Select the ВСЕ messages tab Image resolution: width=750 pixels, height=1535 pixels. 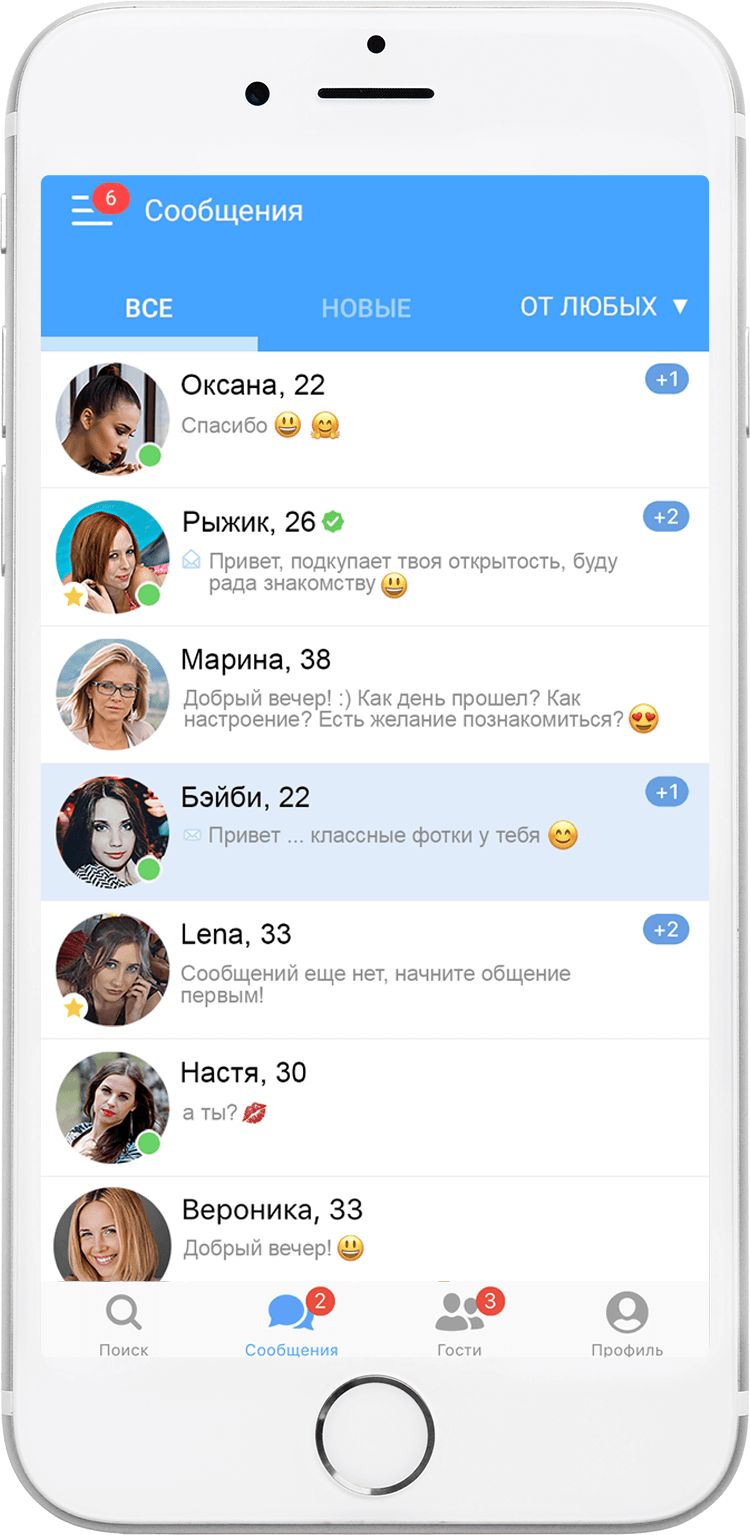point(149,308)
